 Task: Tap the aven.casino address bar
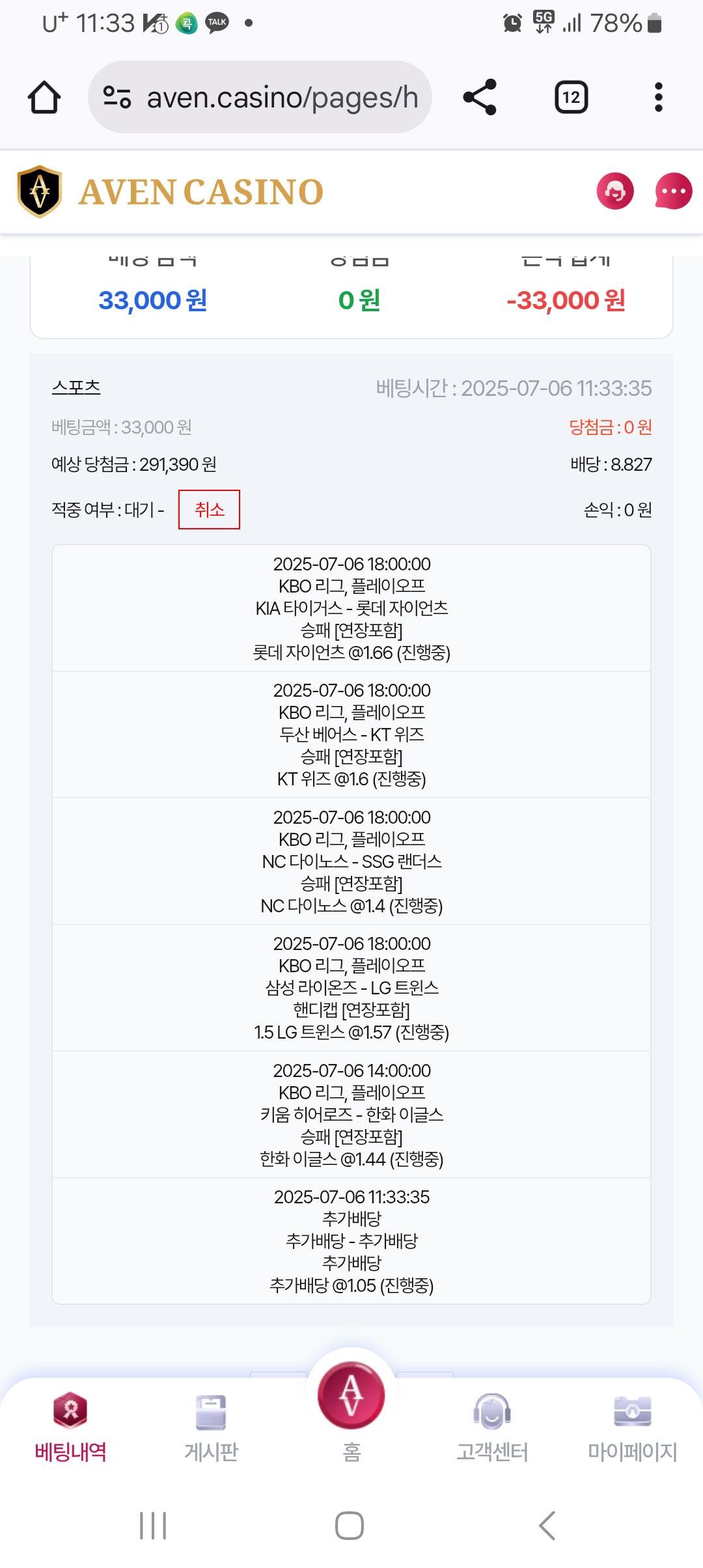[260, 98]
